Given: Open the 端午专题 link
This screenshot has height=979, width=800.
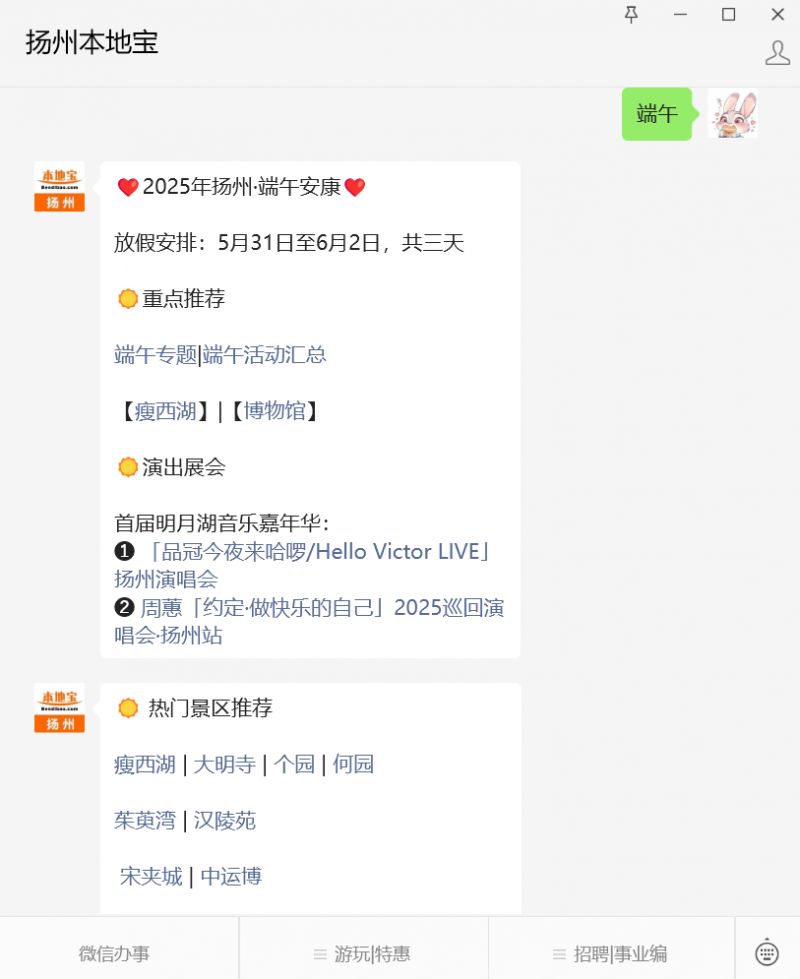Looking at the screenshot, I should [156, 355].
